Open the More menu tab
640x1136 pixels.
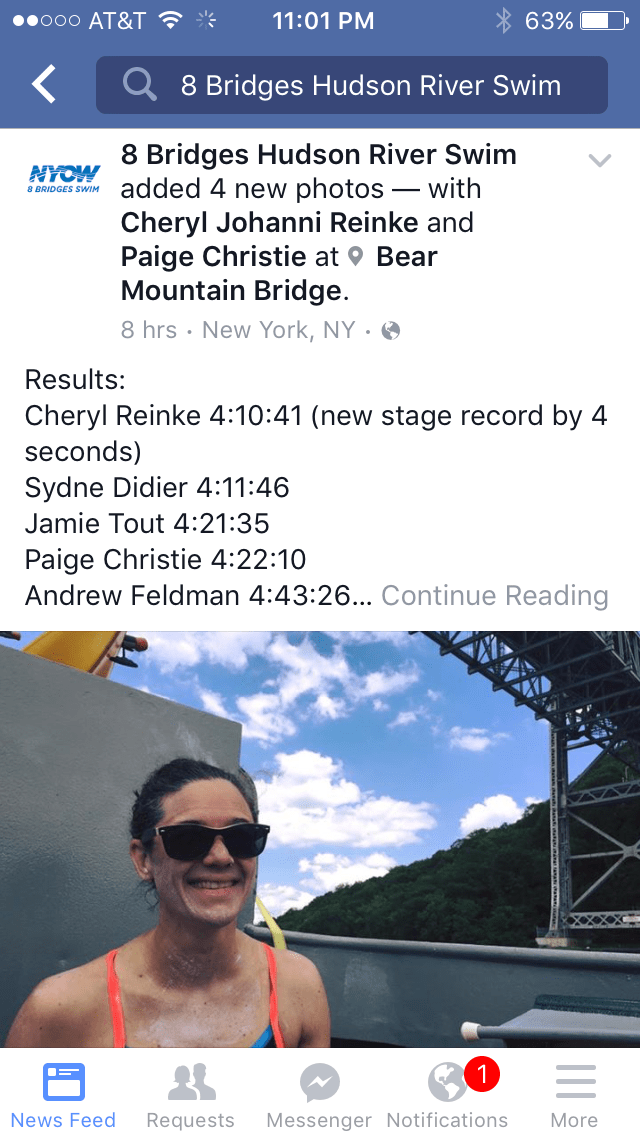pos(574,1093)
